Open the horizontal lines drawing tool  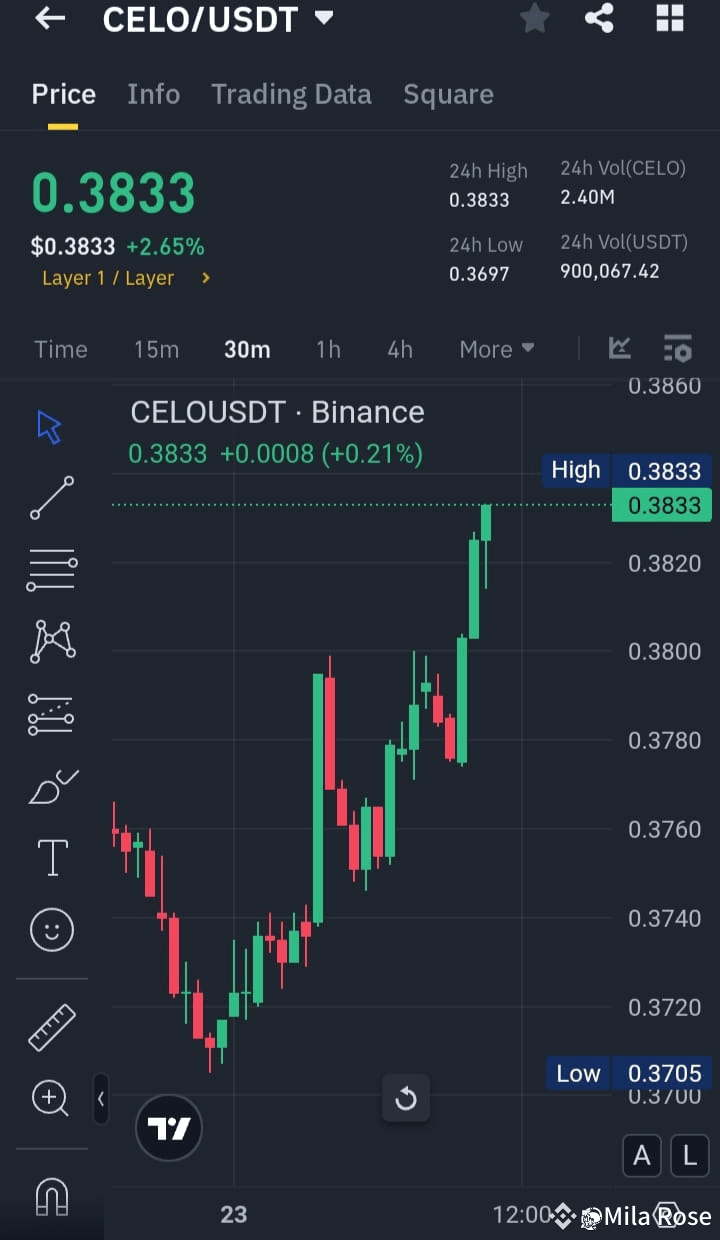49,569
